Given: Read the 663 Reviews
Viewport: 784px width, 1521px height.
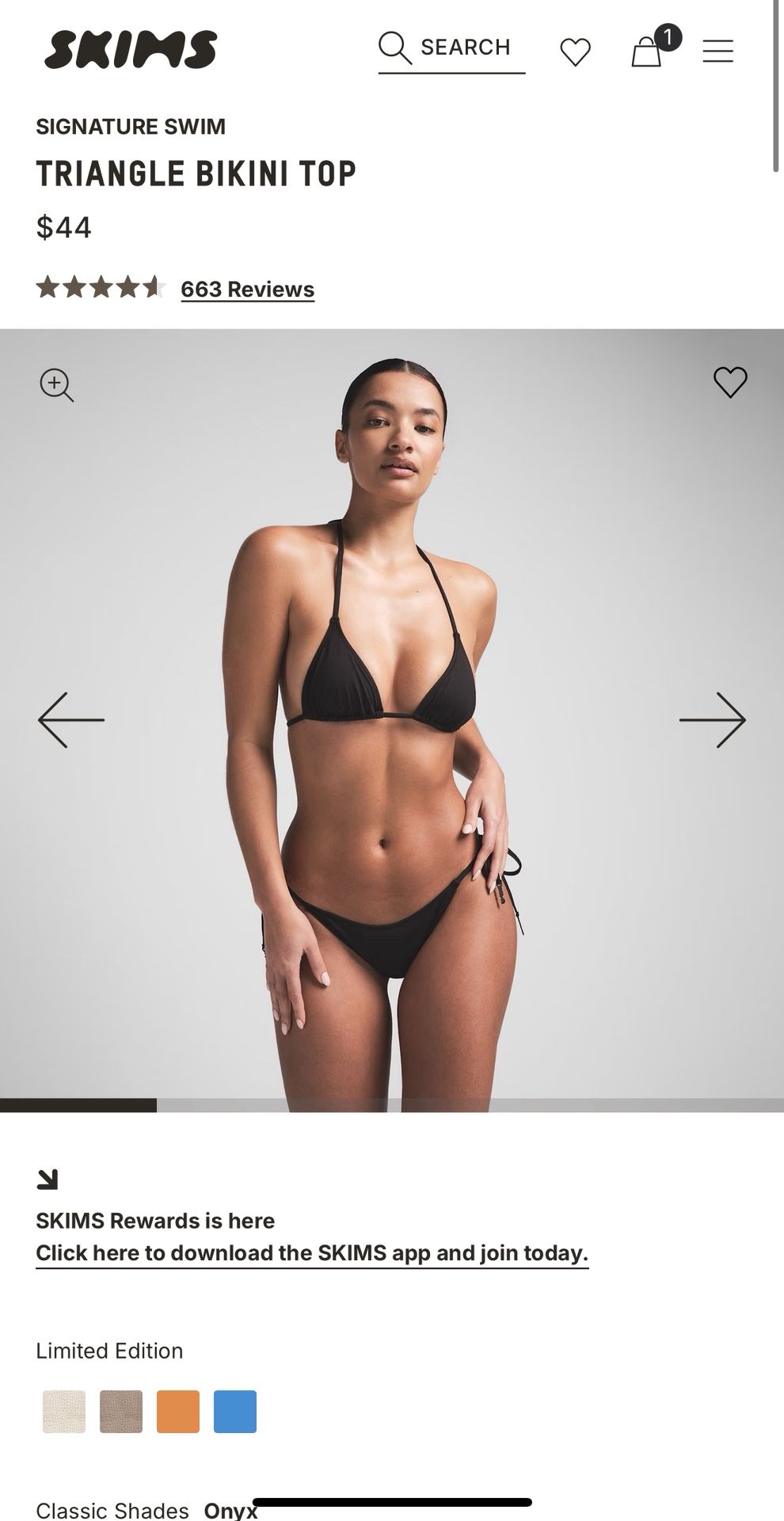Looking at the screenshot, I should point(247,289).
